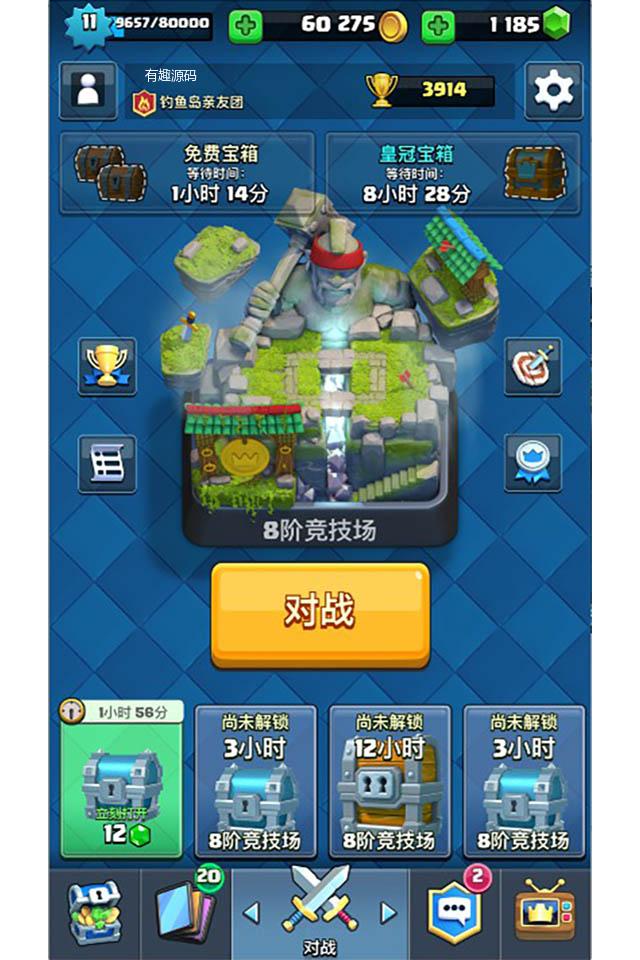This screenshot has width=640, height=960.
Task: Open the crown chest (皇冠宝箱)
Action: [455, 174]
